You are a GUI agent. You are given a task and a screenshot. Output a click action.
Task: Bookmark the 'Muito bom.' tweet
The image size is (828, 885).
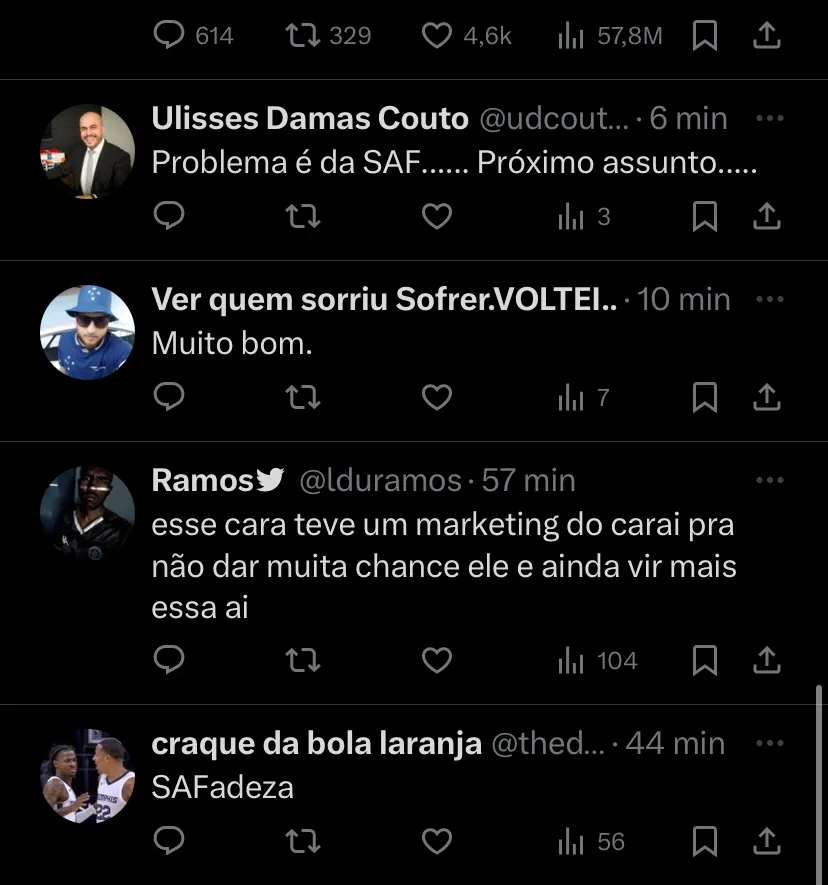click(x=705, y=397)
